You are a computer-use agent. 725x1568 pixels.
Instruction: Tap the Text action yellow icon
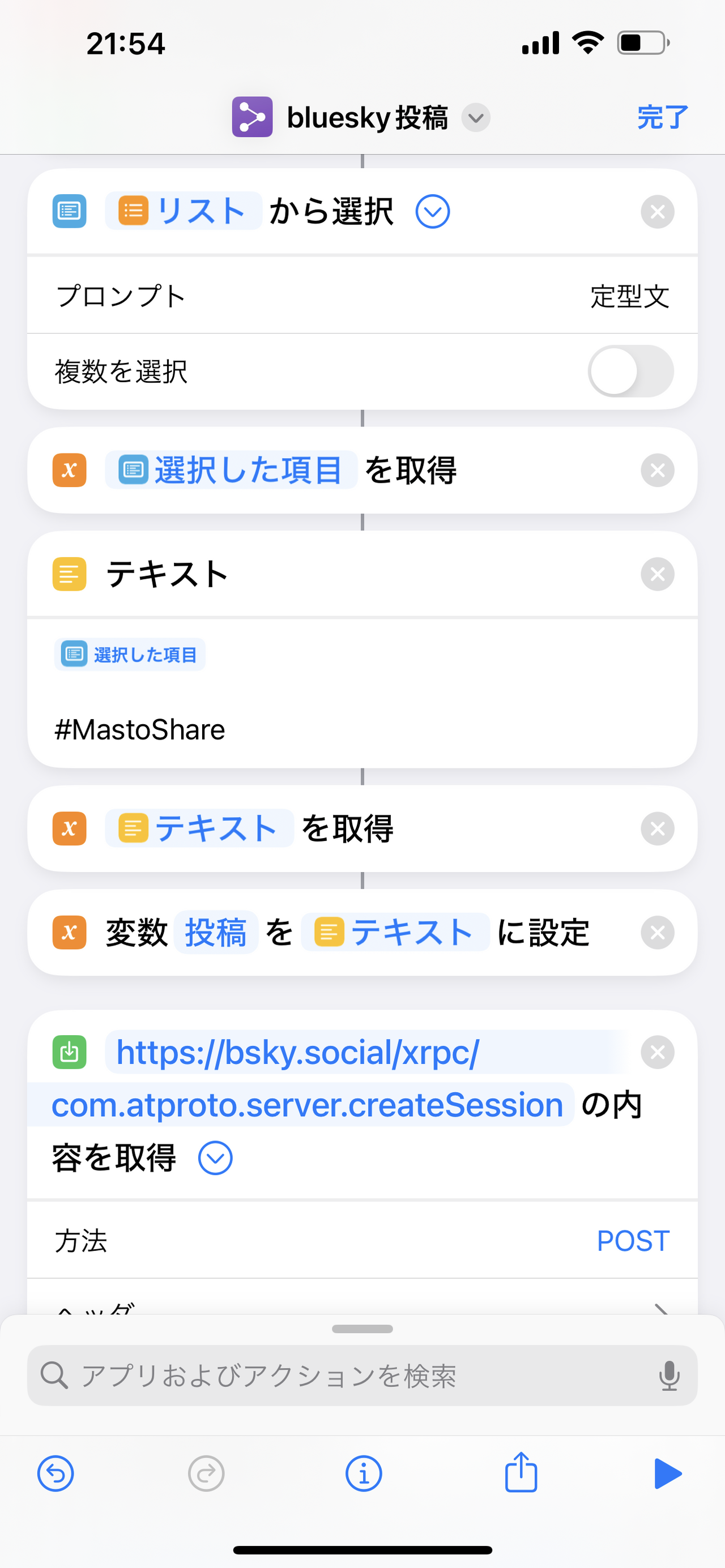(69, 574)
